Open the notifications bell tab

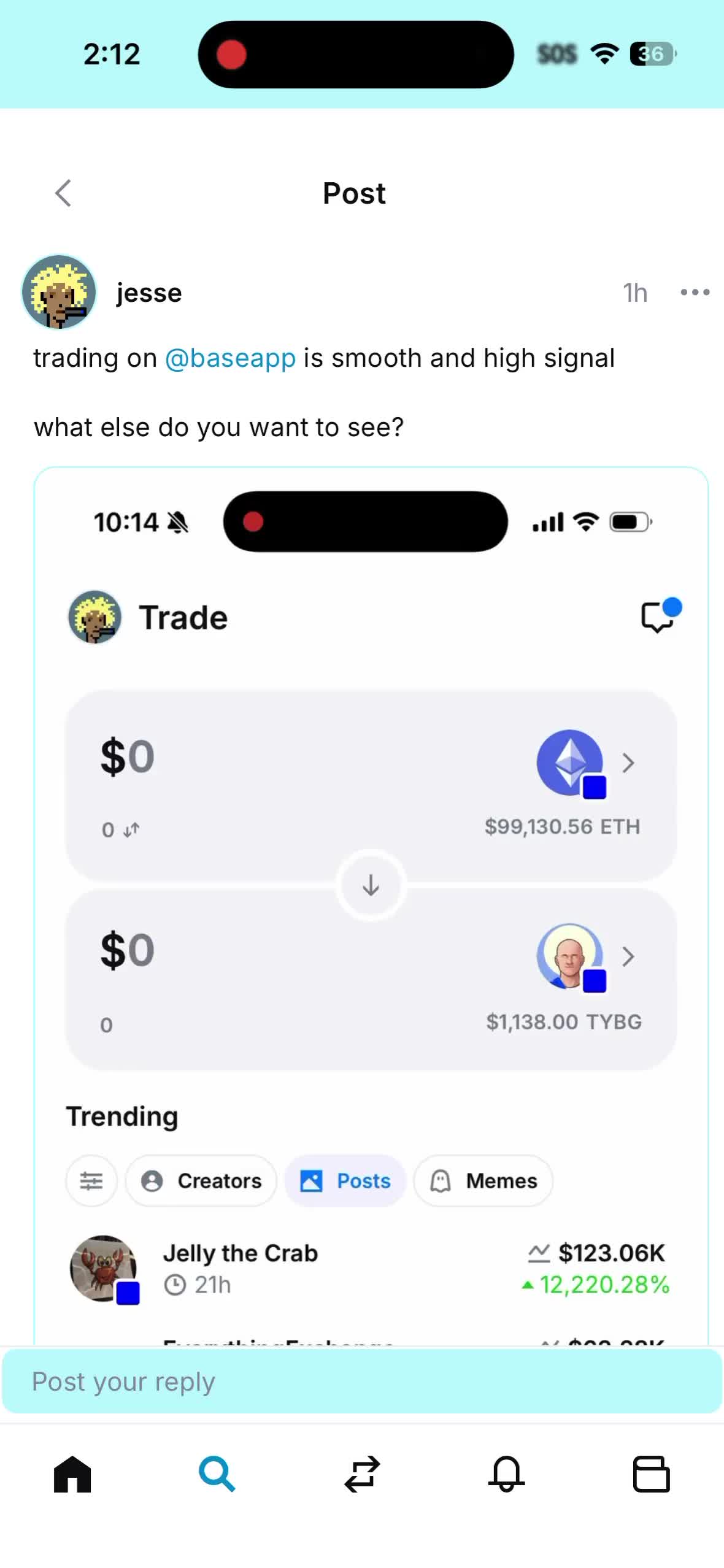click(x=507, y=1474)
